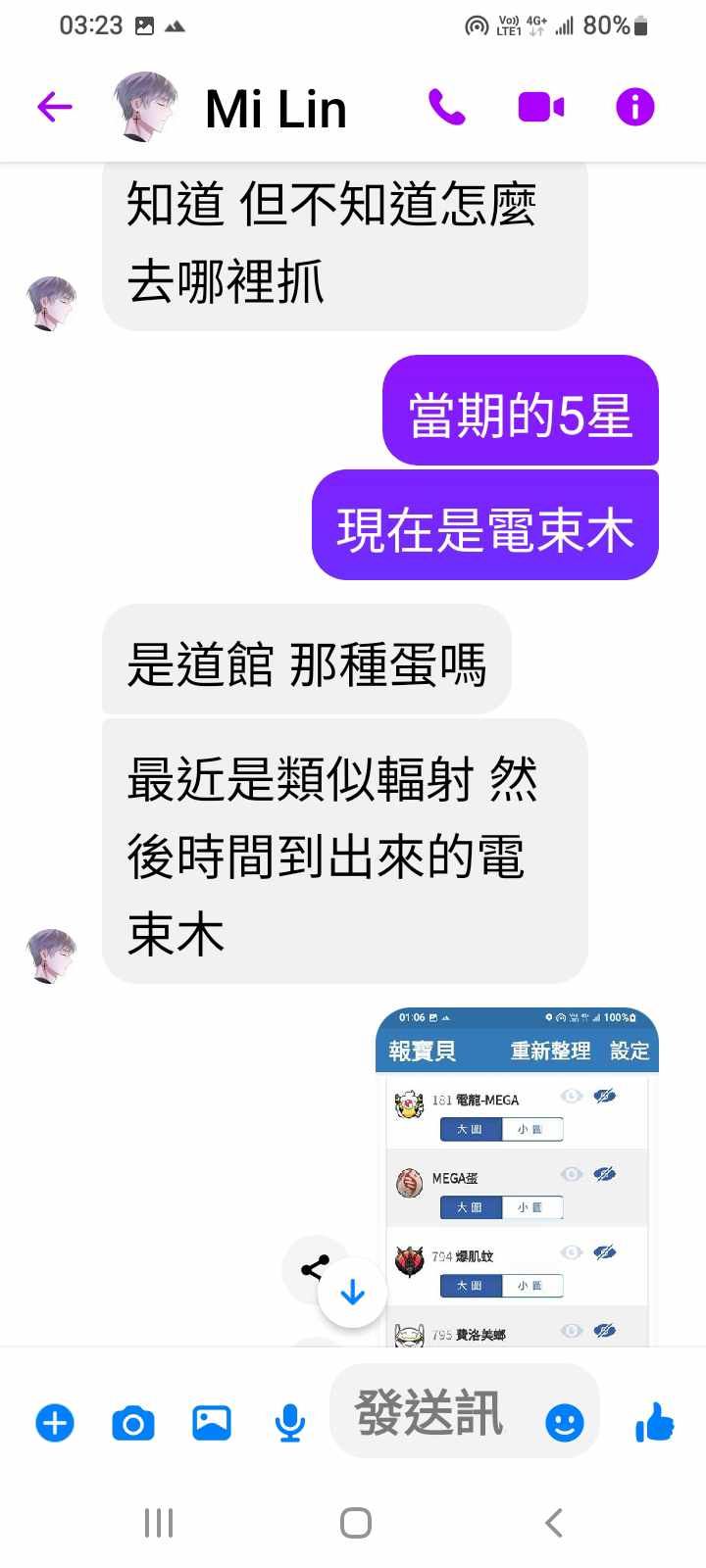Go to the home screen
This screenshot has width=706, height=1568.
point(355,1523)
